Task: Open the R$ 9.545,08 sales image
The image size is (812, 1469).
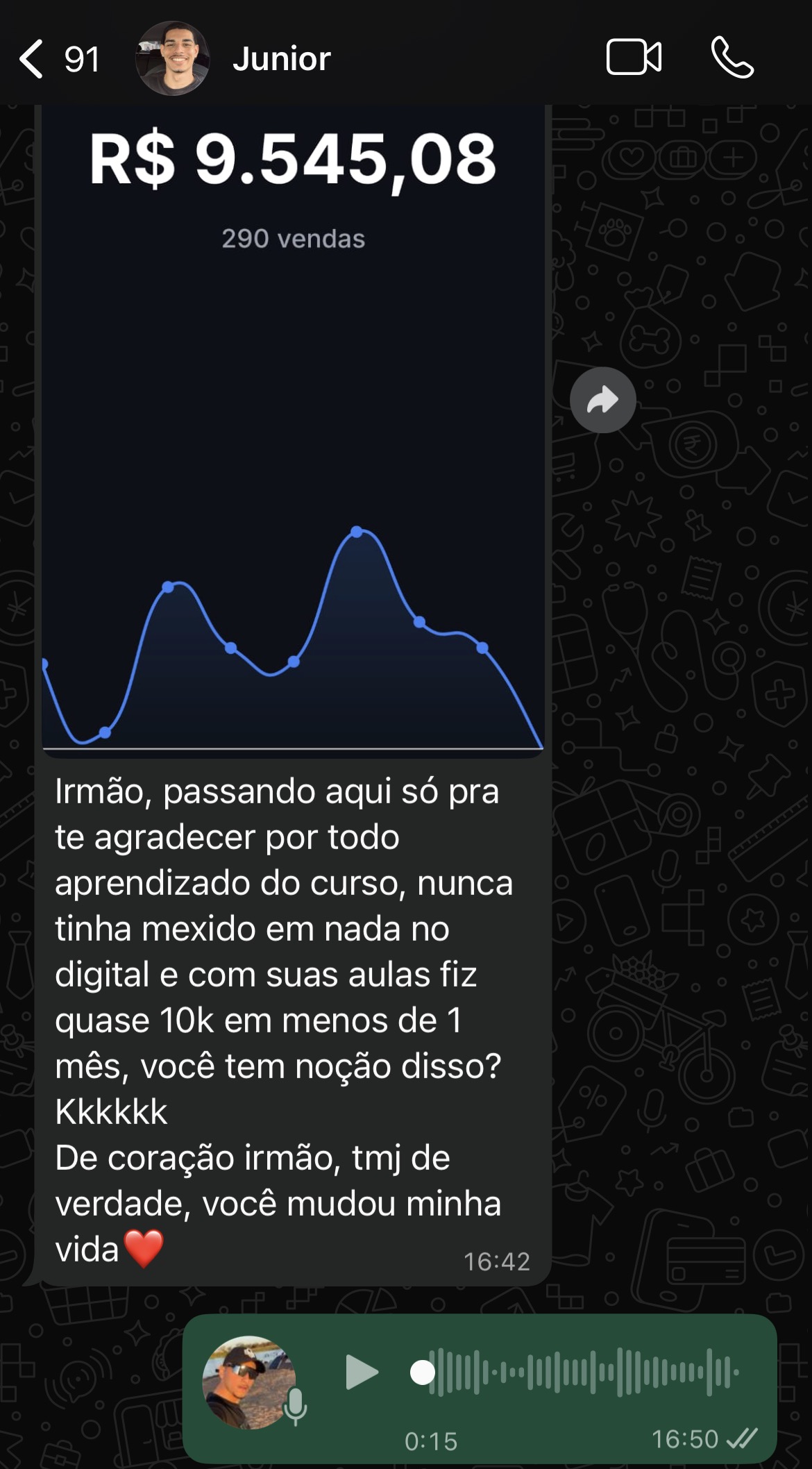Action: coord(291,417)
